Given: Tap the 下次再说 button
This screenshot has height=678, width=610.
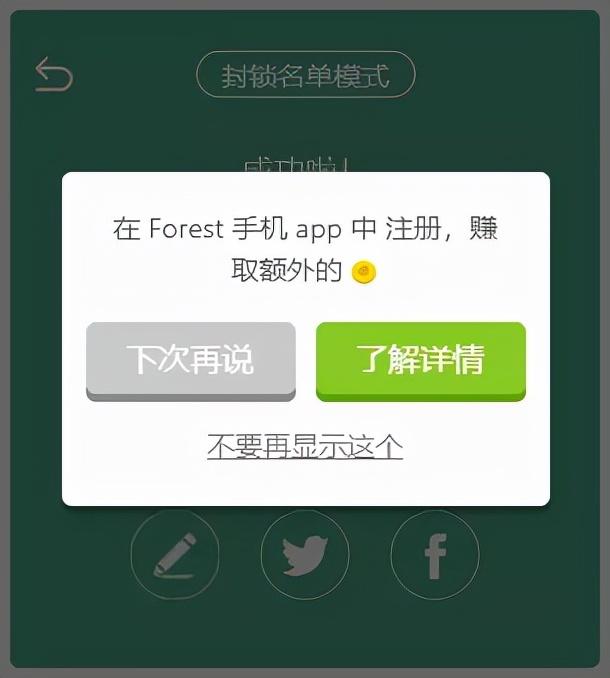Looking at the screenshot, I should [190, 360].
